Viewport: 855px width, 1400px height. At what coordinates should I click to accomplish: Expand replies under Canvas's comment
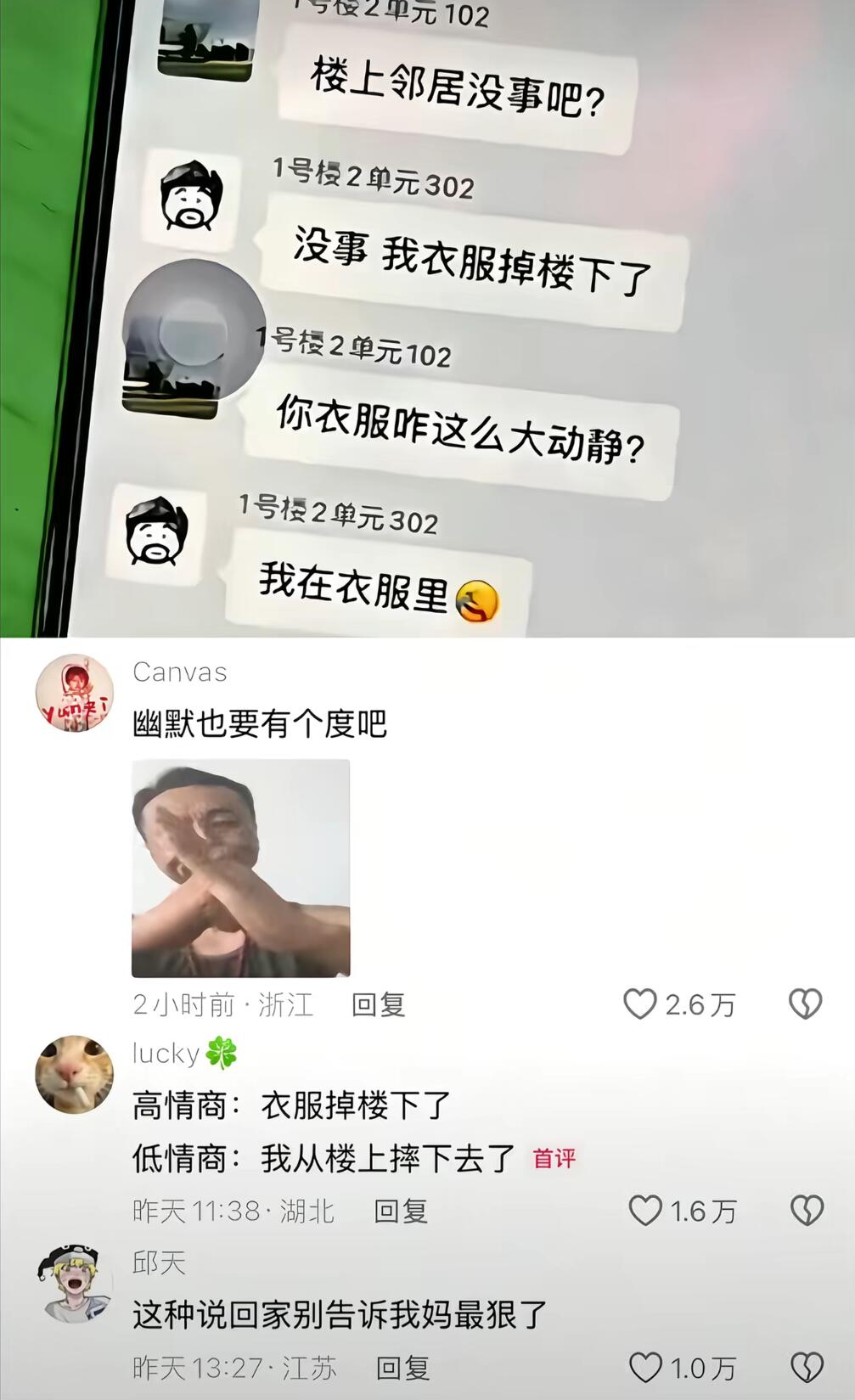(x=379, y=1004)
